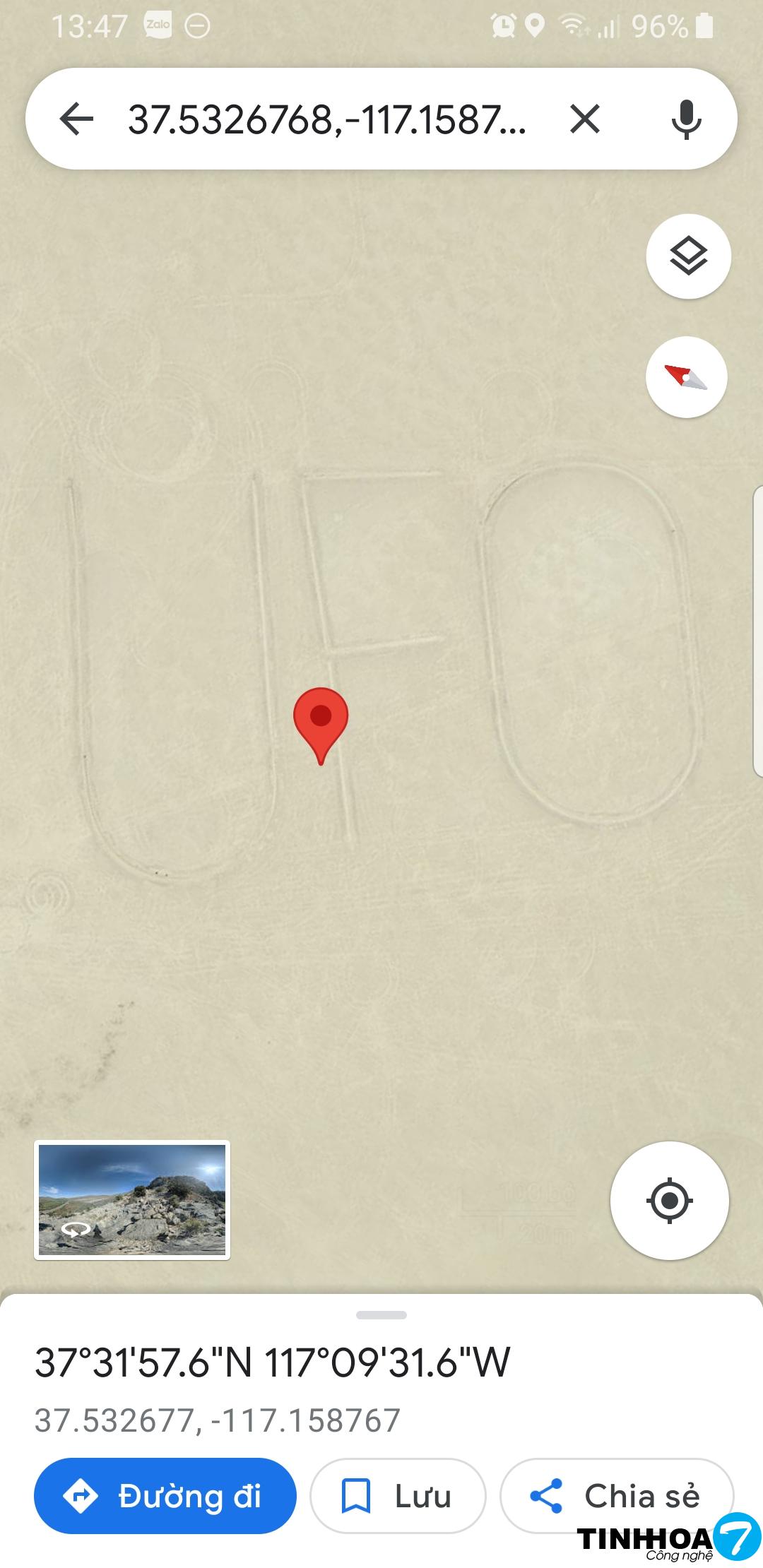Save this location with Lưu
This screenshot has height=1568, width=763.
pyautogui.click(x=398, y=1495)
